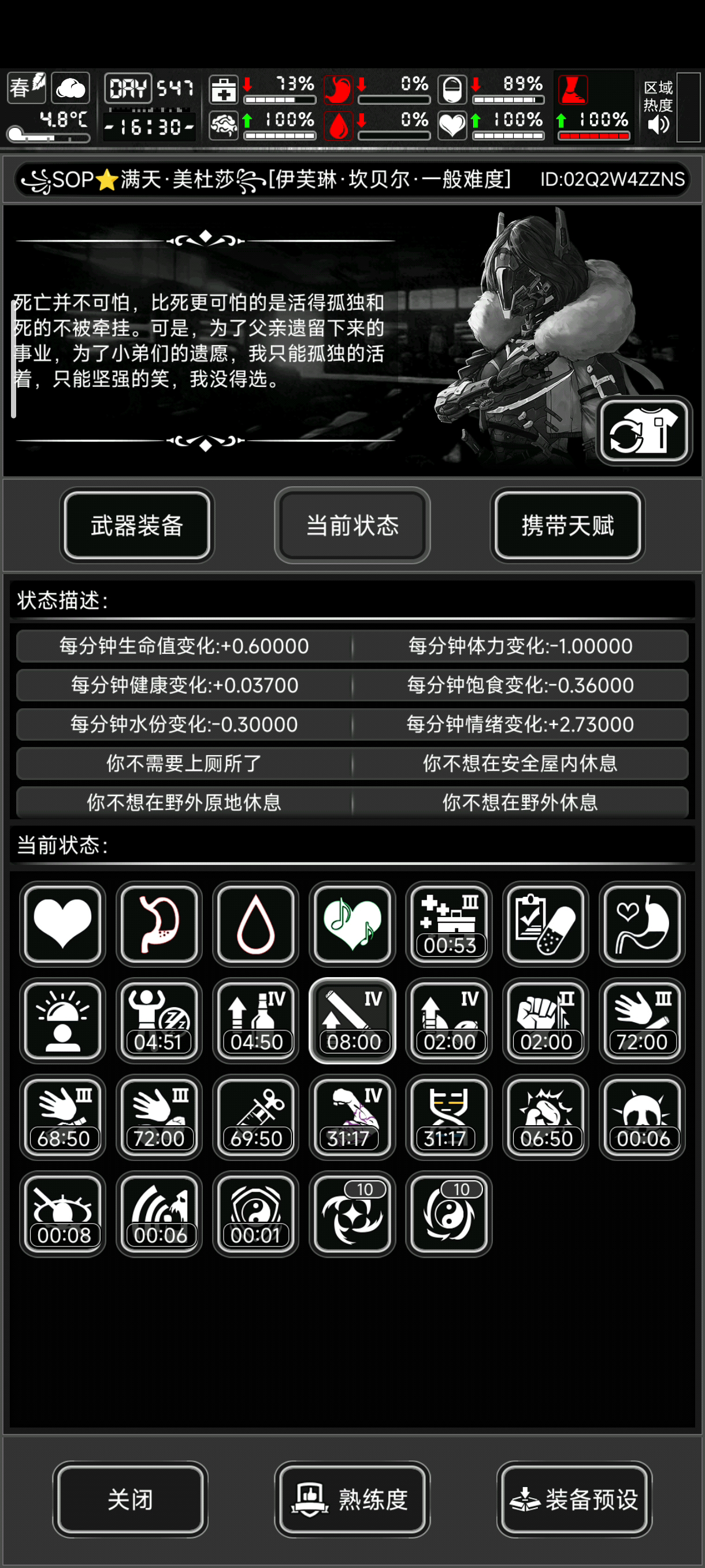Open 装备预设 presets
The height and width of the screenshot is (1568, 705).
tap(574, 1499)
